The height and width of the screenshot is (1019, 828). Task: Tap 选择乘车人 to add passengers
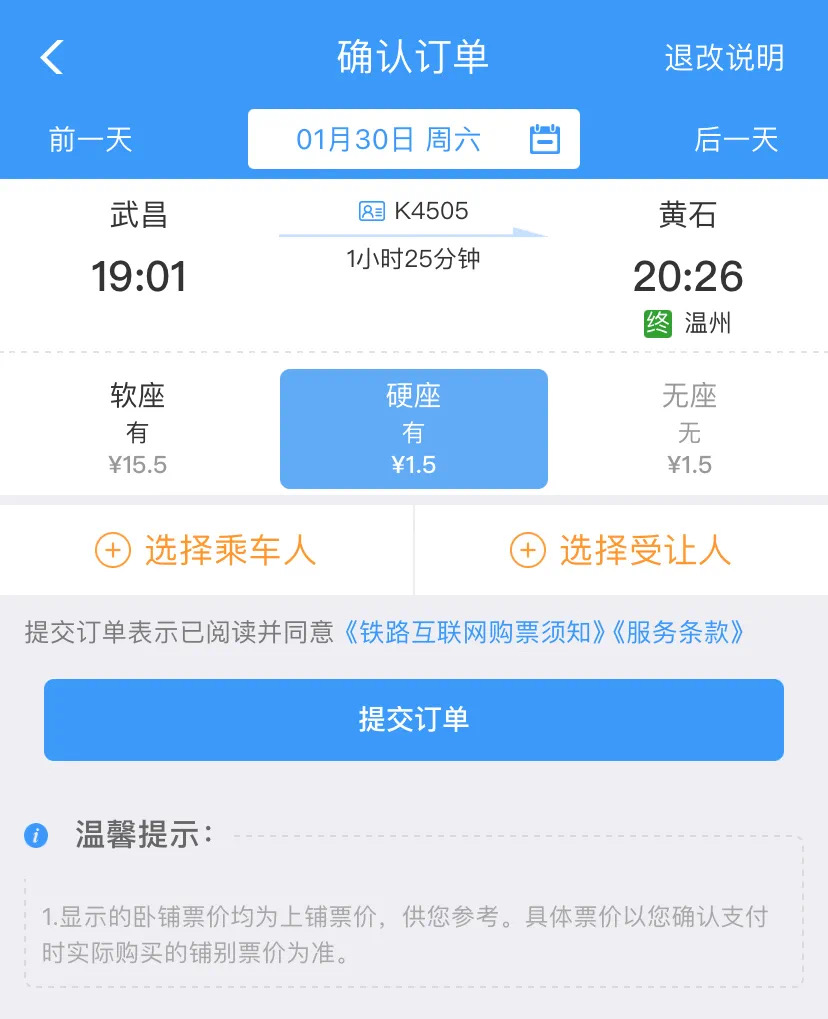pos(206,550)
